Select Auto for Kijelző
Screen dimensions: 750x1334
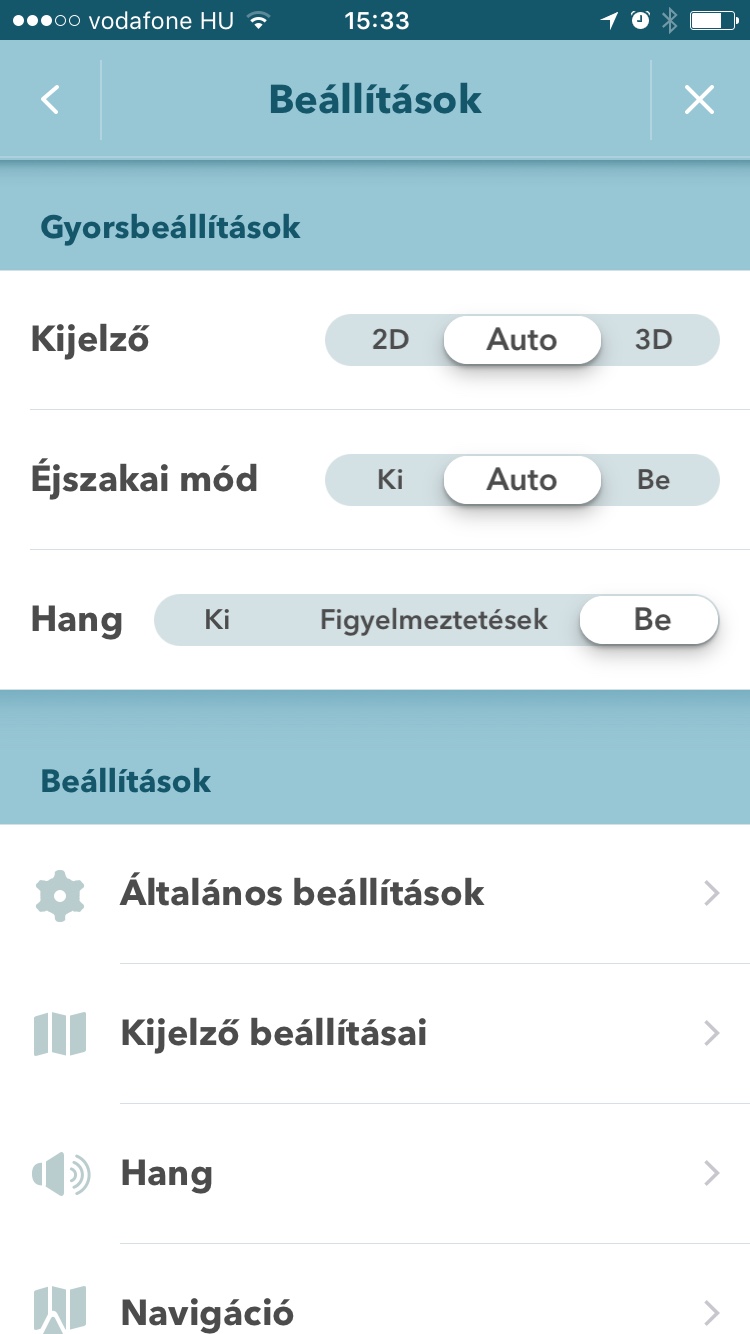(522, 340)
